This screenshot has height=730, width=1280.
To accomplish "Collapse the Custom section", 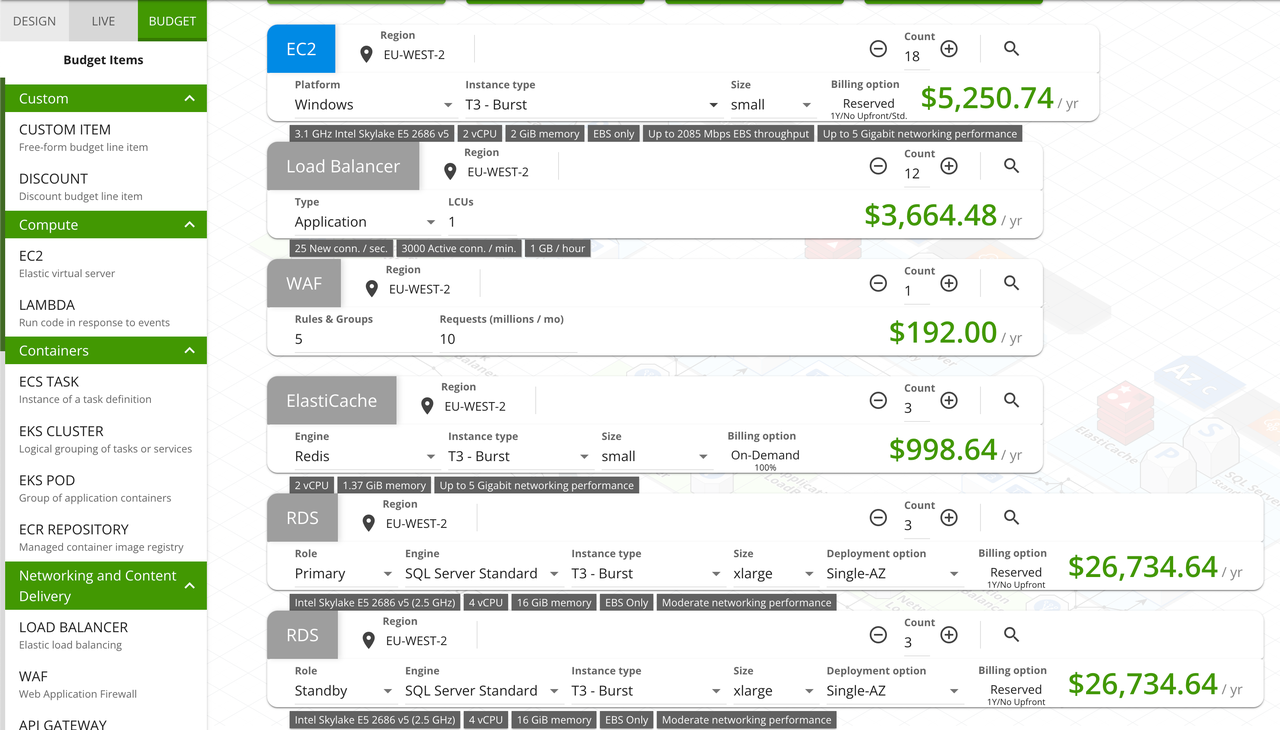I will pyautogui.click(x=189, y=99).
